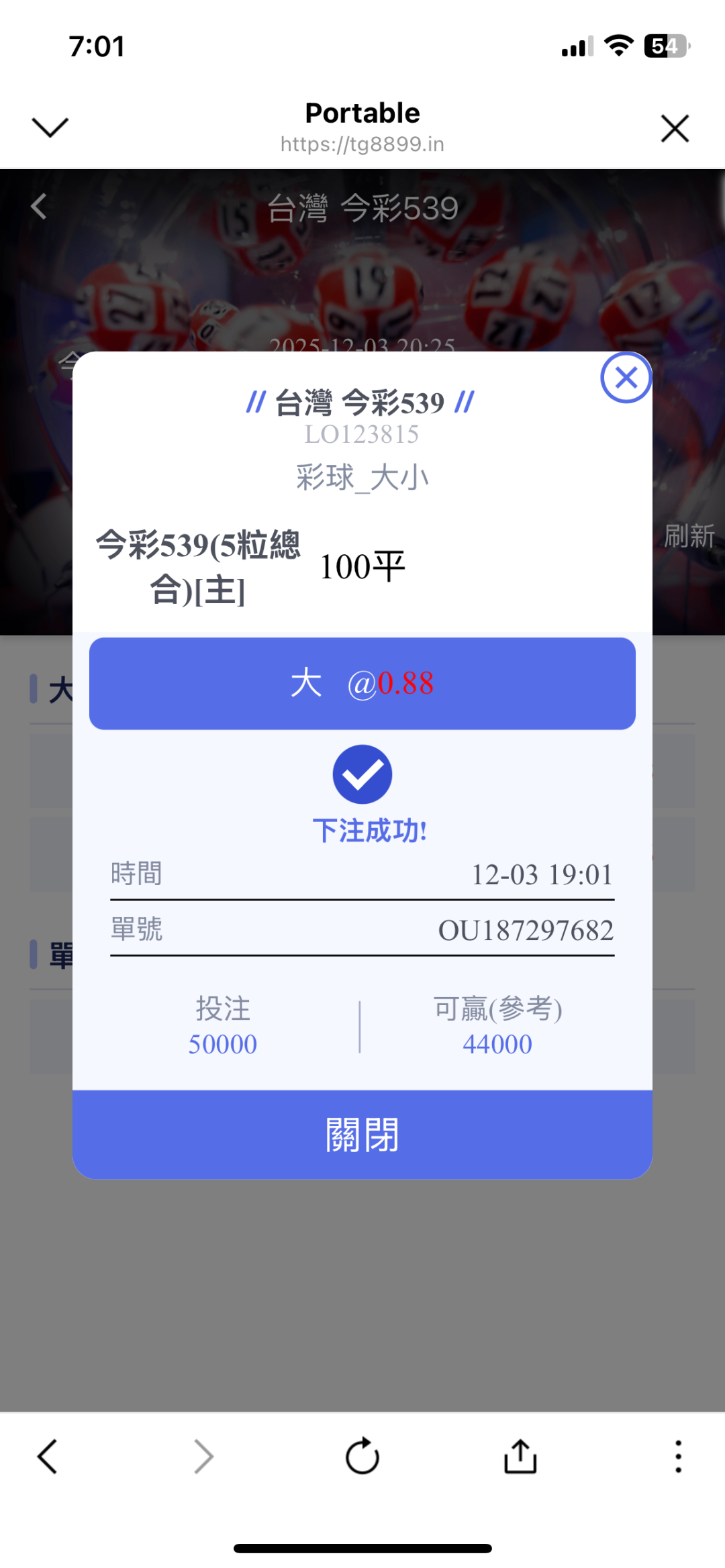
Task: Dismiss the bet dialog with the circled X
Action: (x=626, y=378)
